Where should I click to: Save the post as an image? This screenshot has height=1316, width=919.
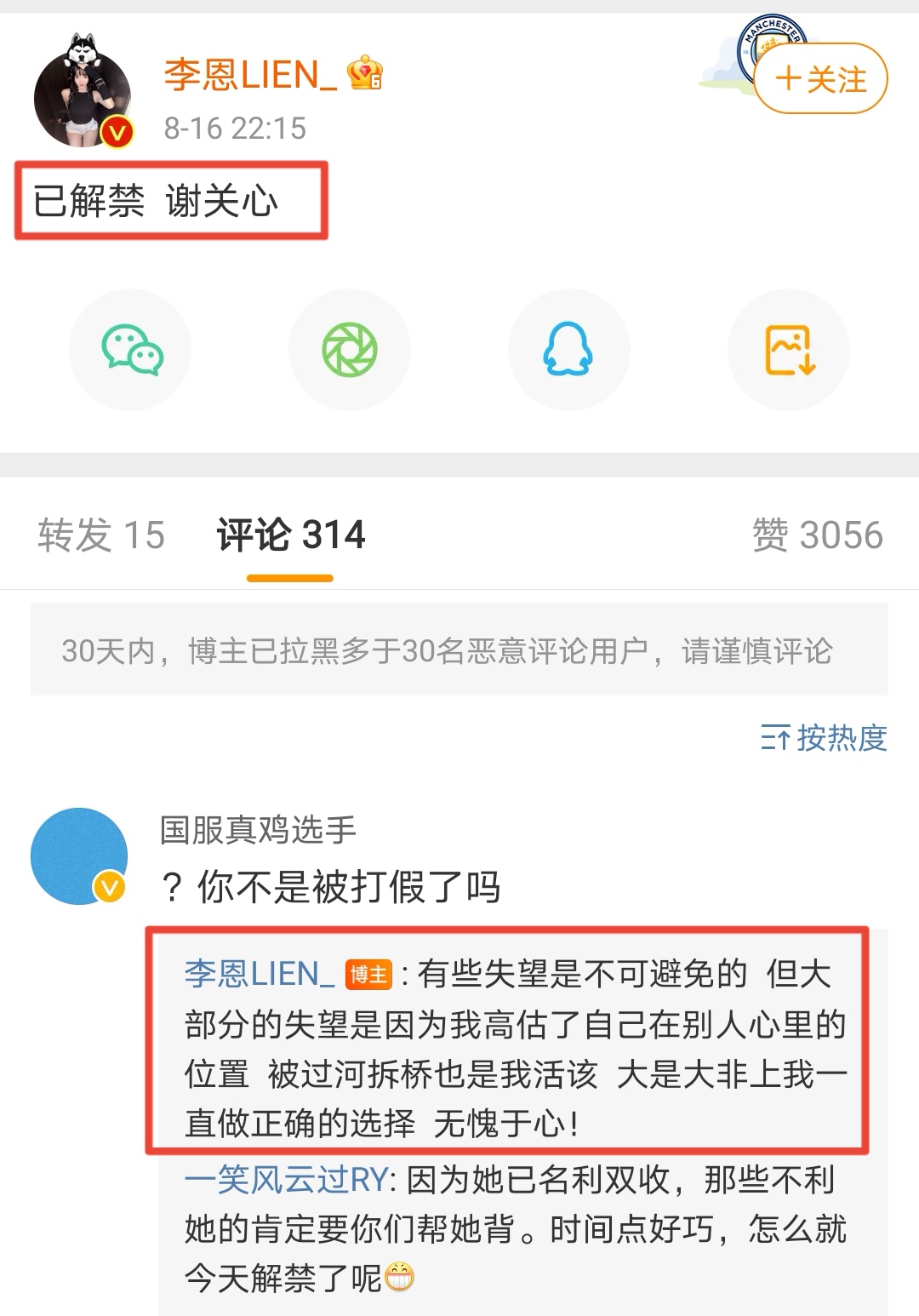(x=789, y=350)
